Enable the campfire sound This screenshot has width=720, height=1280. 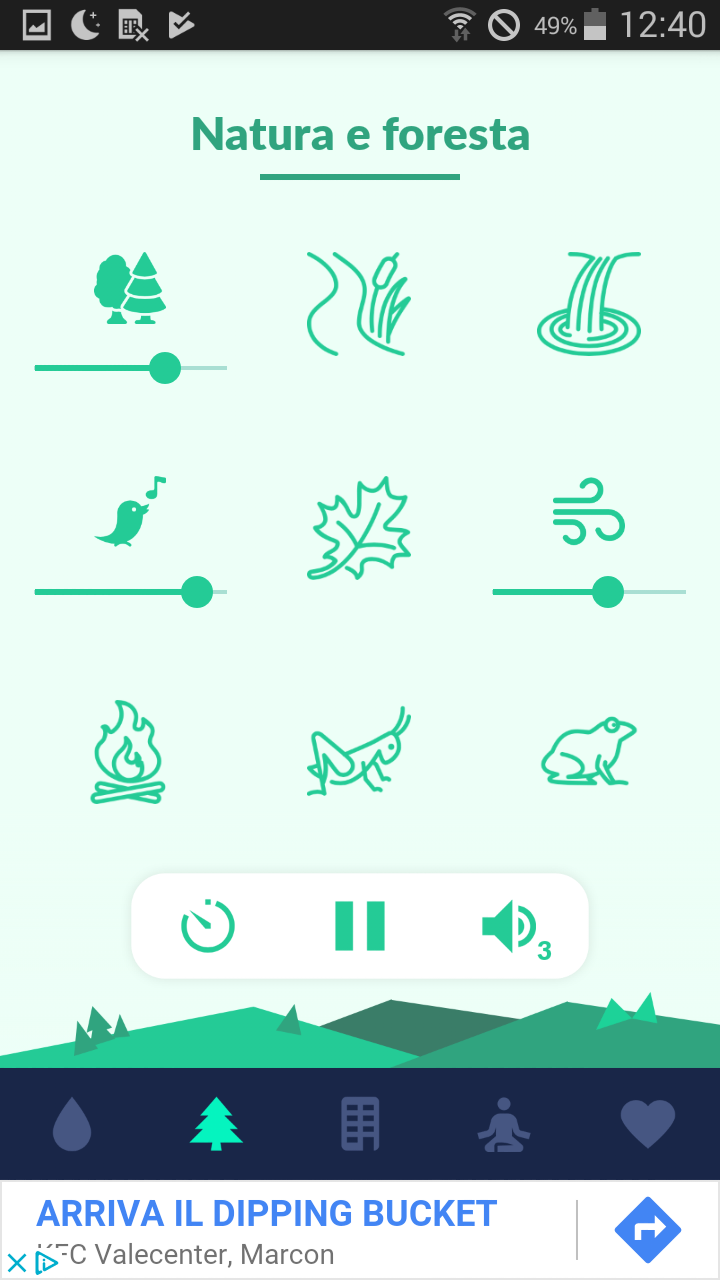(x=128, y=752)
